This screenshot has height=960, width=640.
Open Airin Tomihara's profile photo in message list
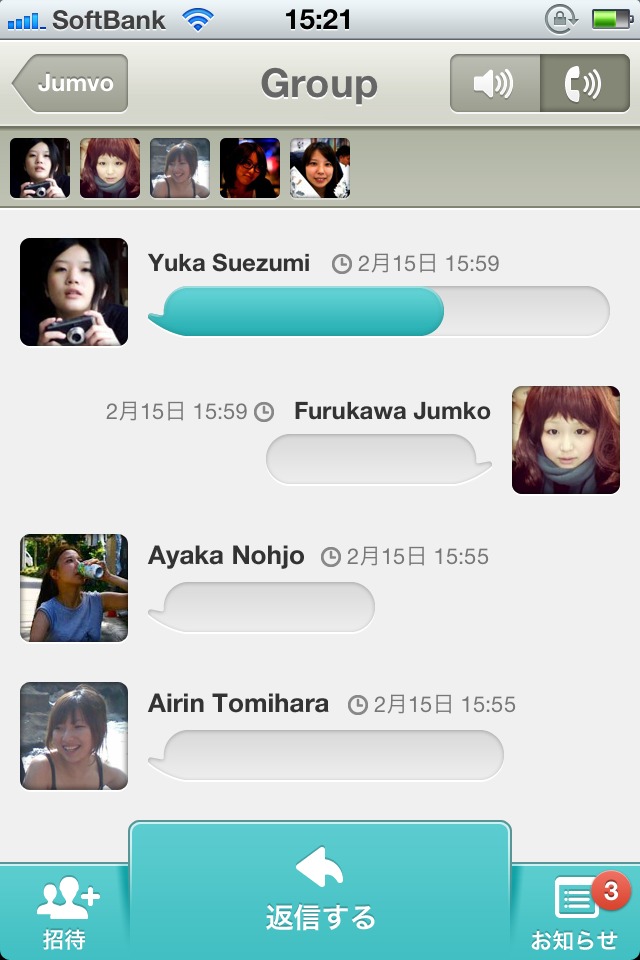coord(74,736)
